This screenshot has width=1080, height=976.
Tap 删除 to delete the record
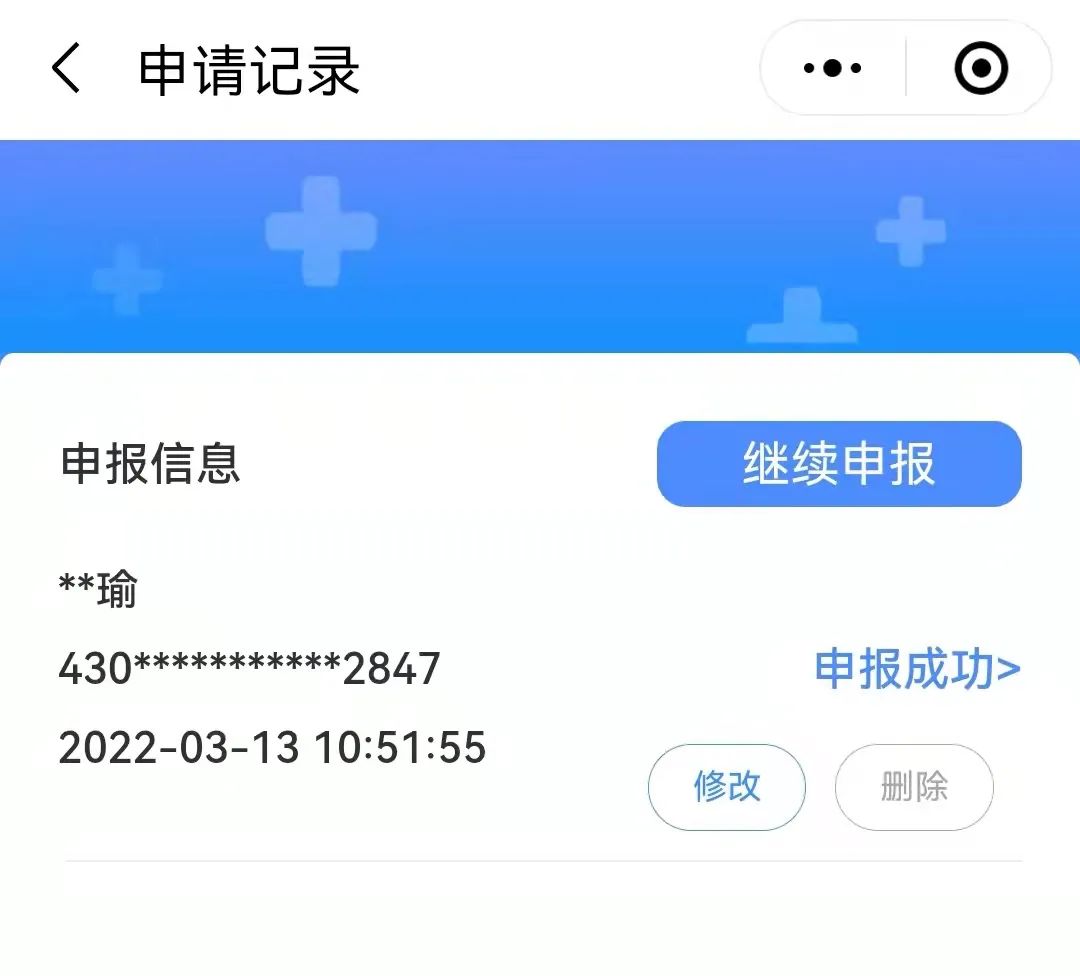(914, 787)
